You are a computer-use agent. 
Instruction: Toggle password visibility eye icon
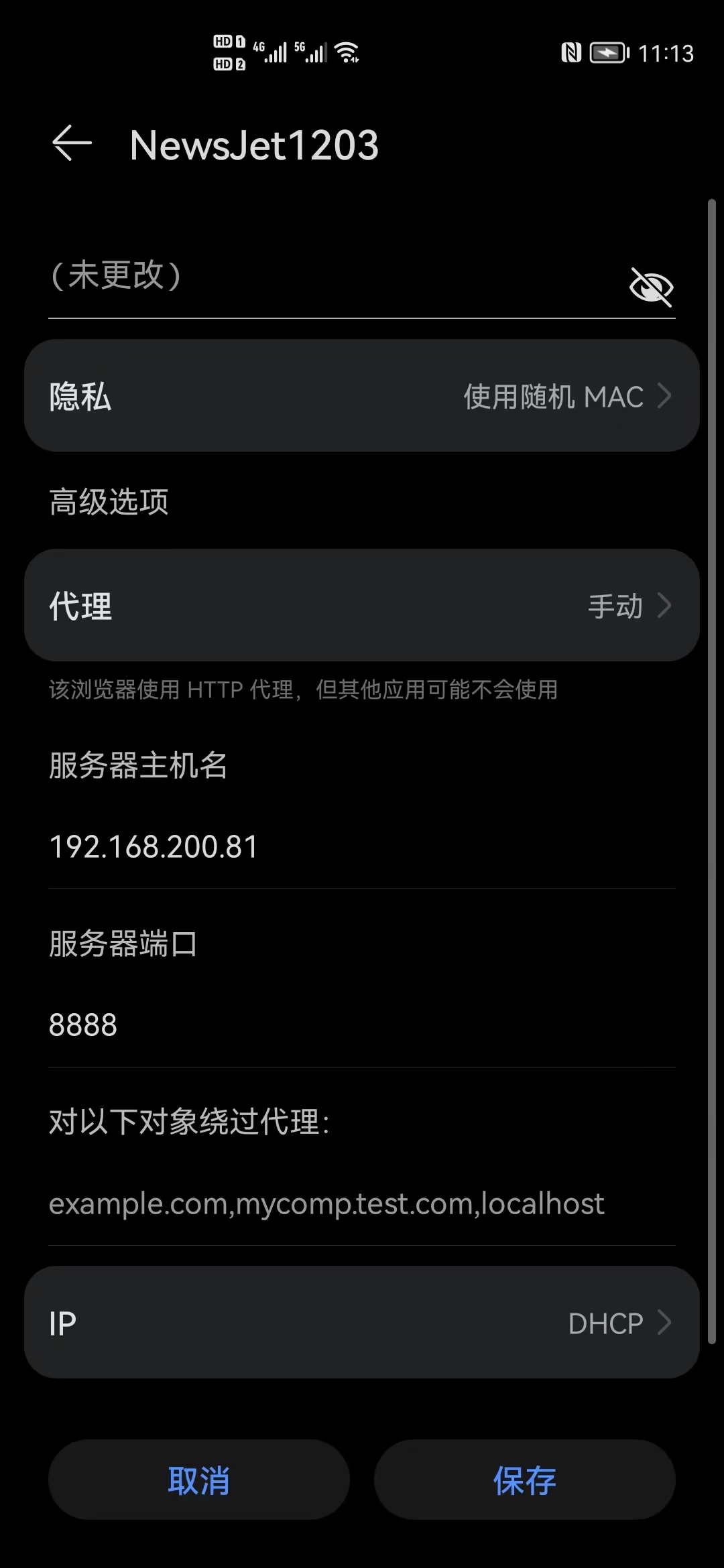coord(650,287)
